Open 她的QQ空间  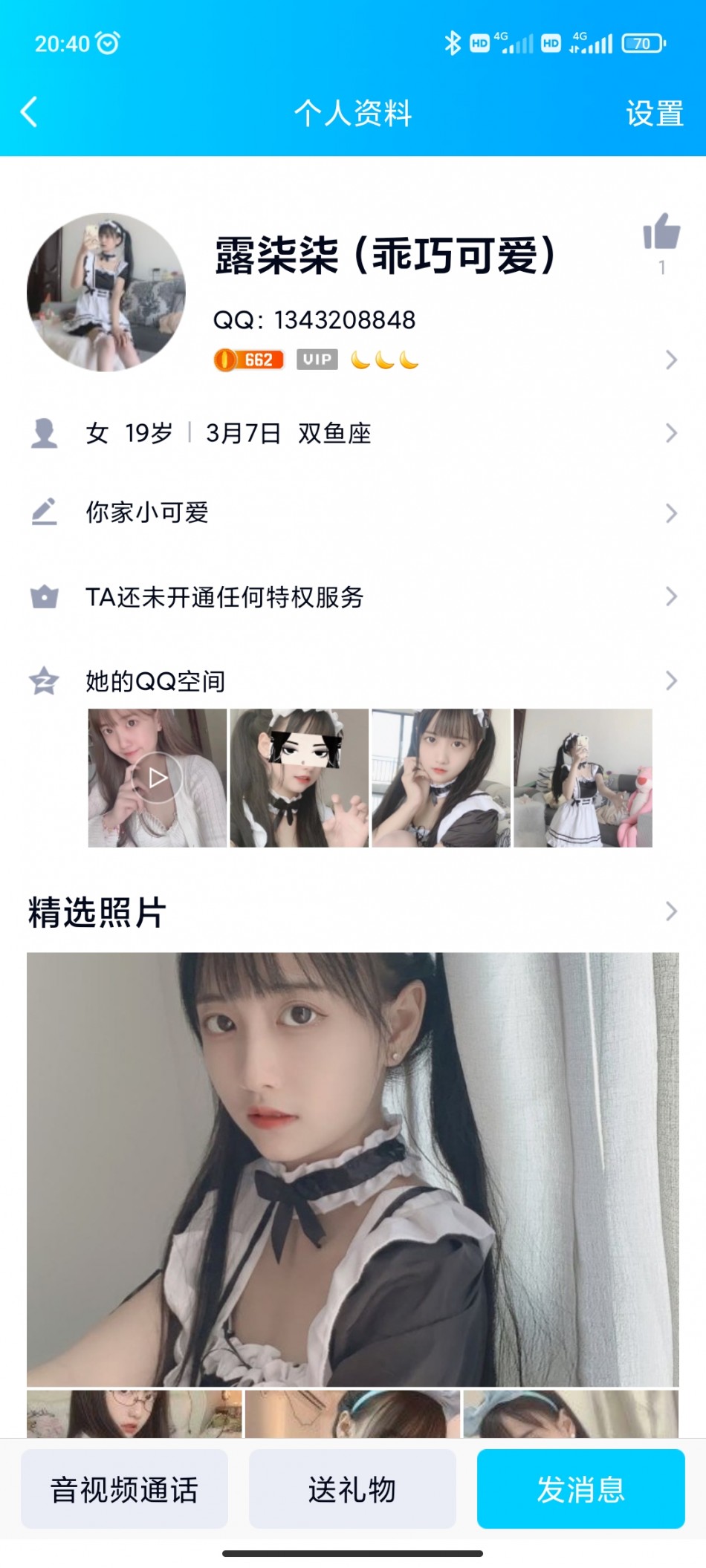coord(353,680)
